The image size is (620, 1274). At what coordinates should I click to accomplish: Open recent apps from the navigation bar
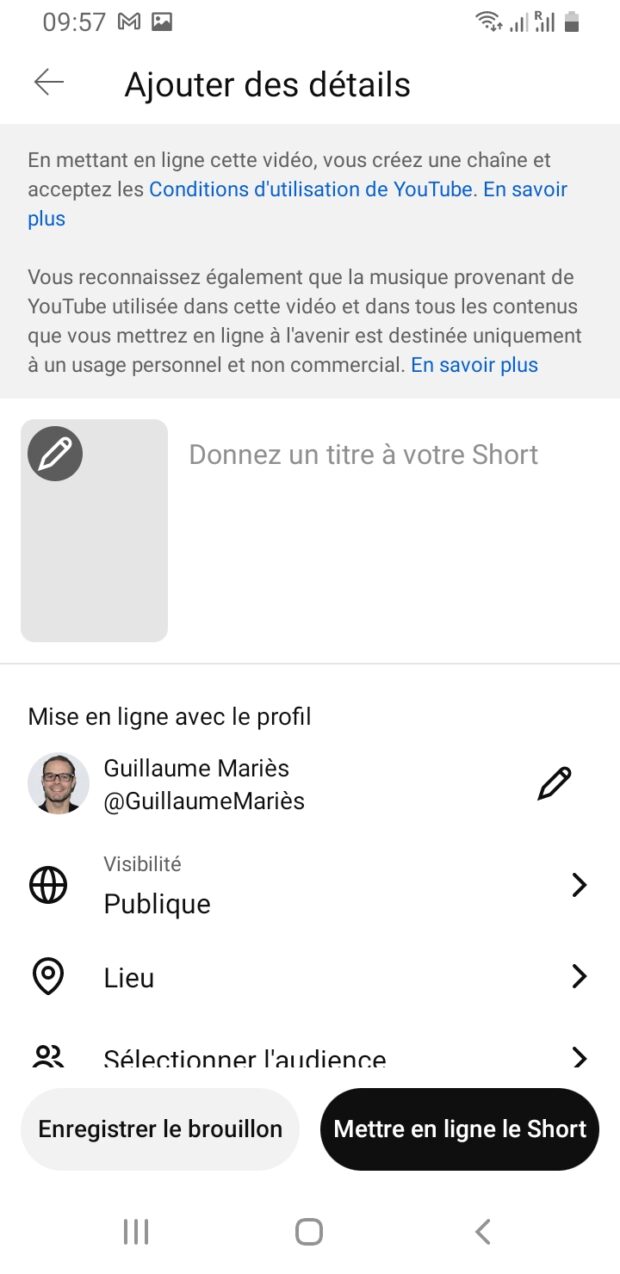[136, 1232]
